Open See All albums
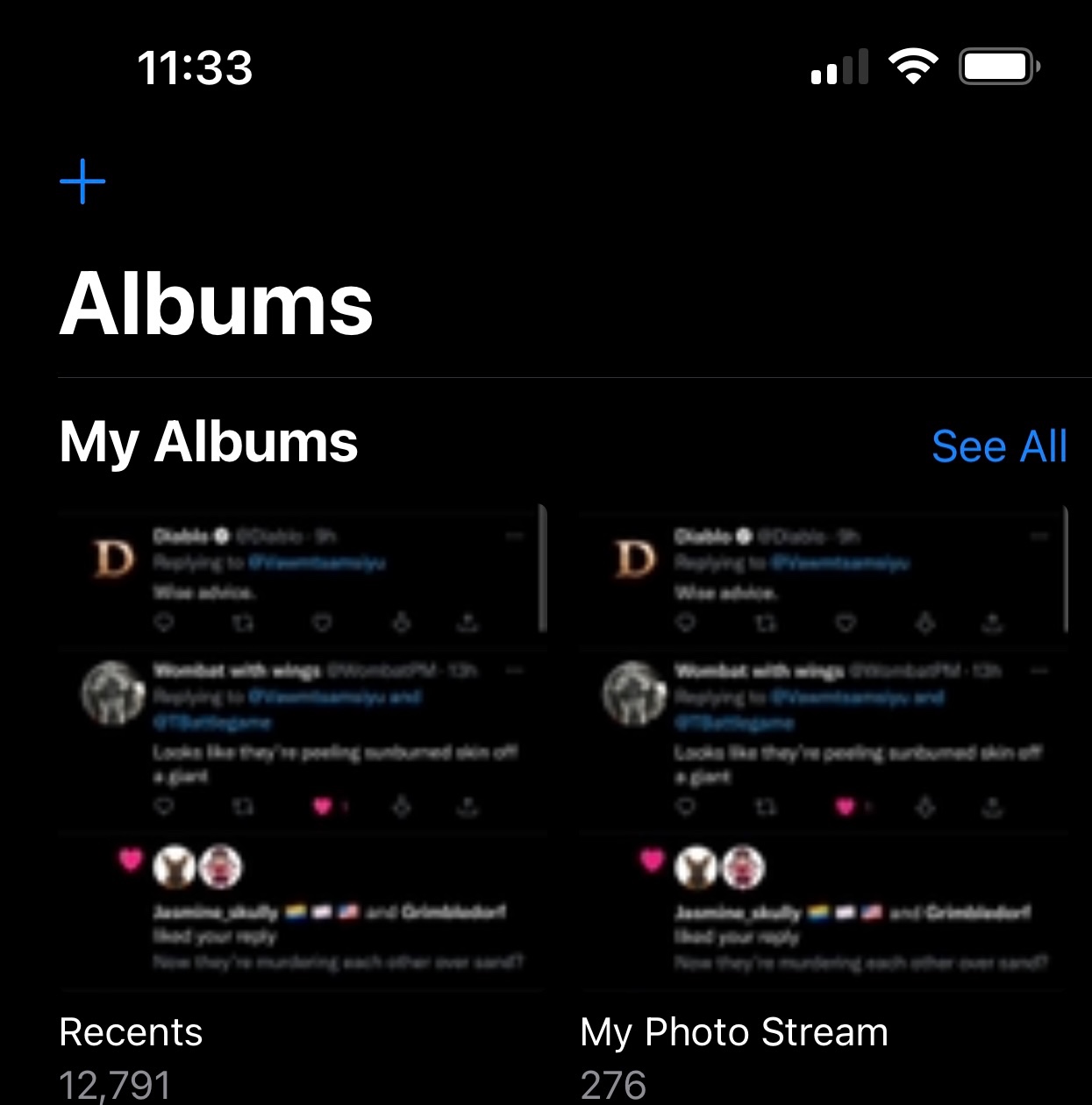Viewport: 1092px width, 1105px height. tap(998, 446)
